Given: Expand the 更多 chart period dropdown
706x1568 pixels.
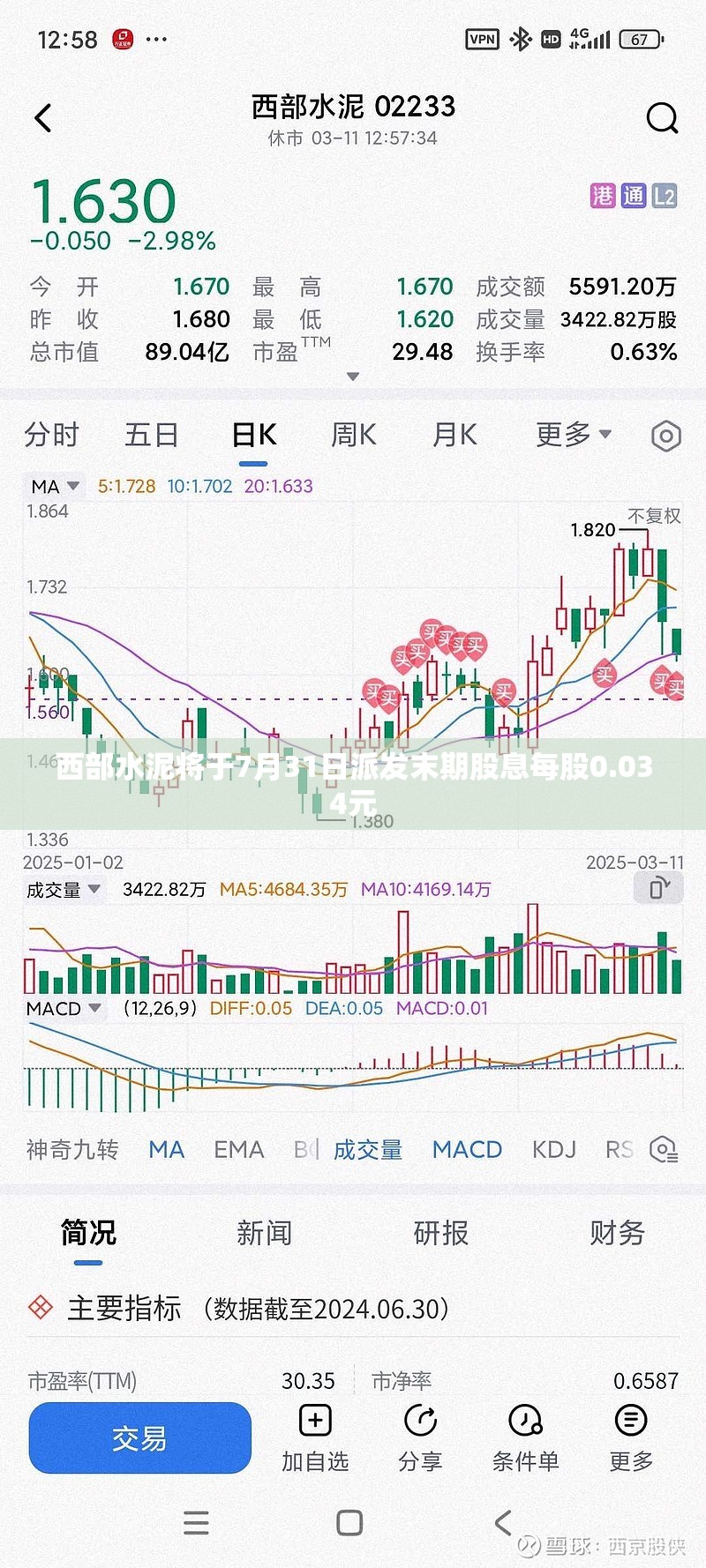Looking at the screenshot, I should coord(574,434).
